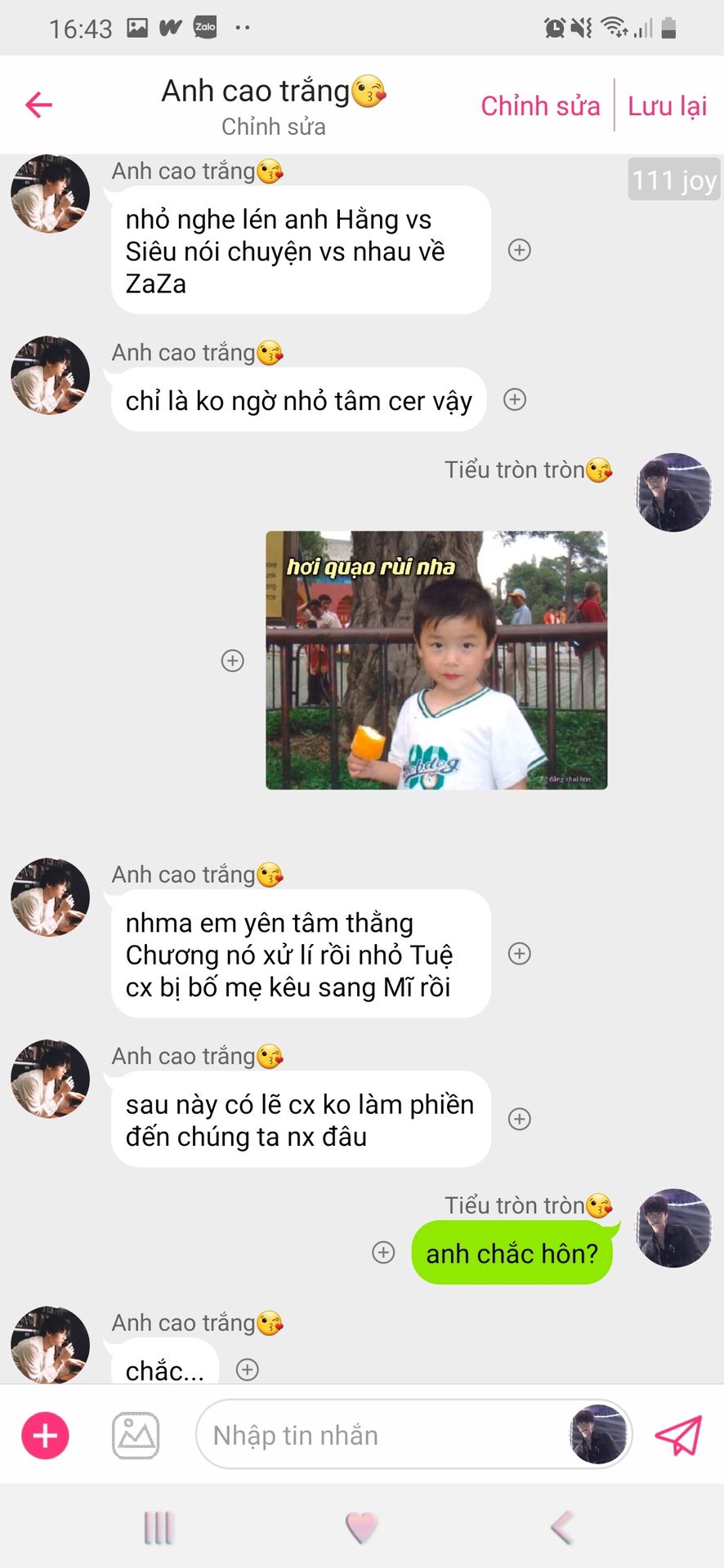
Task: Tap plus icon beside the ZaZa message
Action: [520, 250]
